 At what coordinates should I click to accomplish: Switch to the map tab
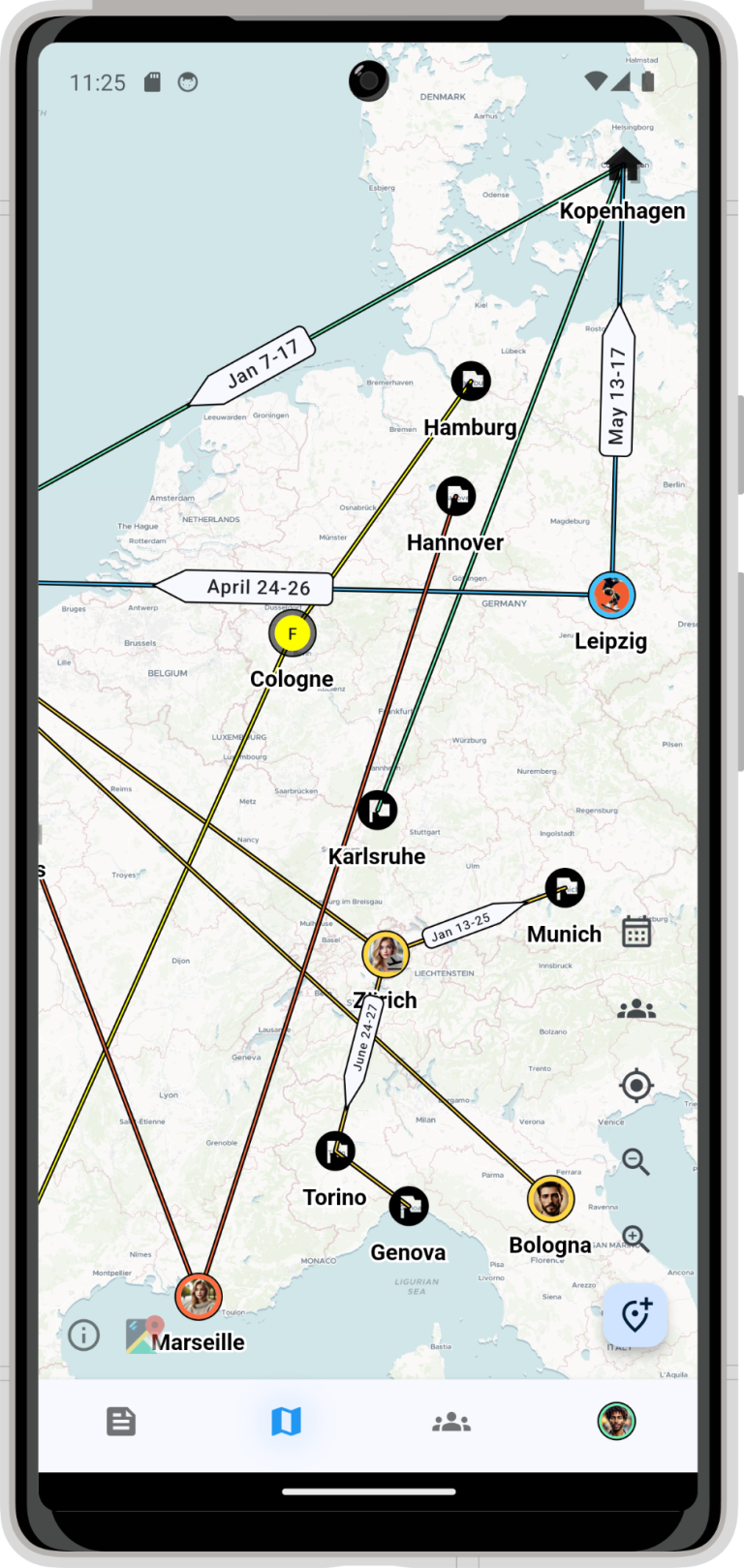286,1422
